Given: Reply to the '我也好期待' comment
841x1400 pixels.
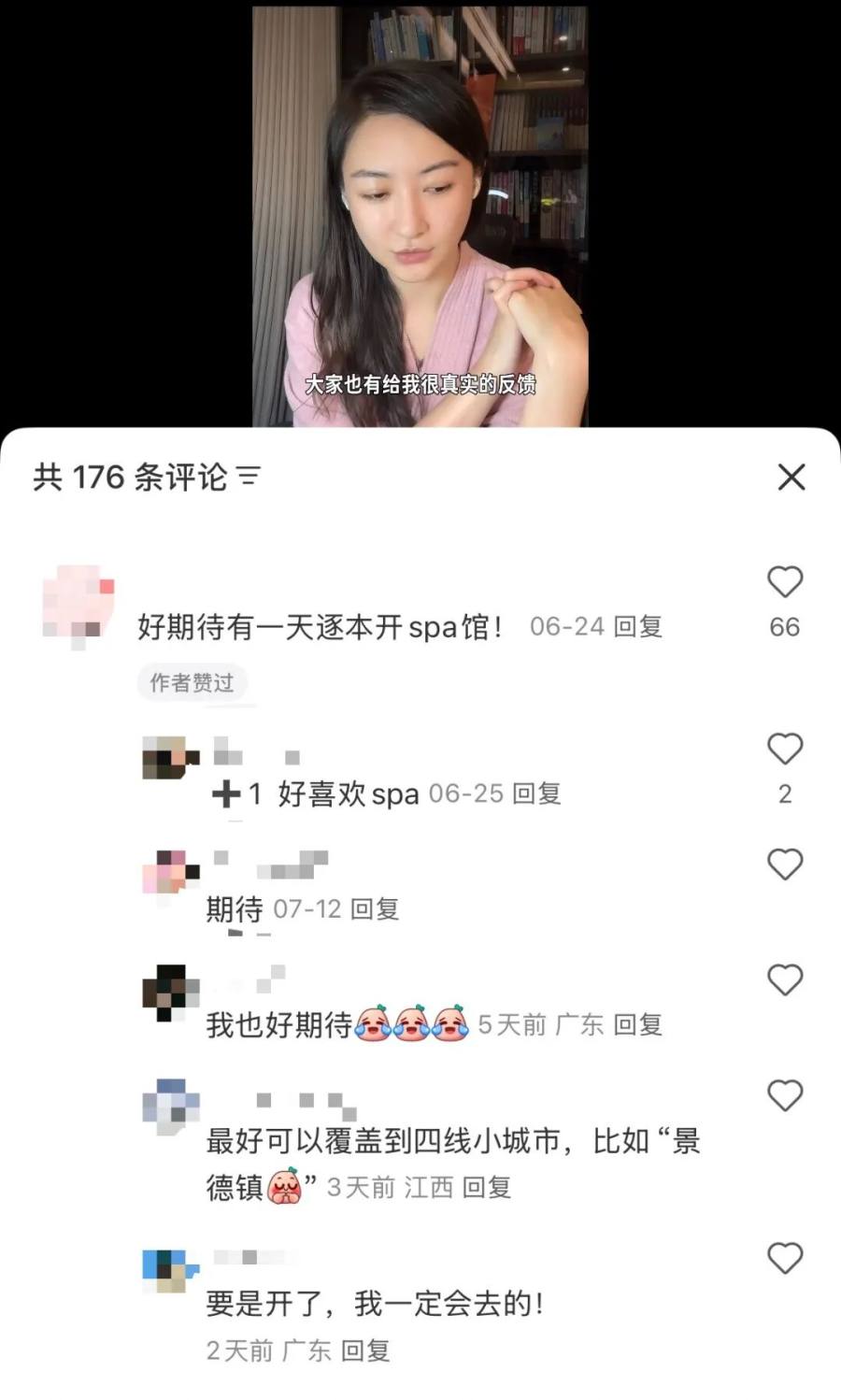Looking at the screenshot, I should pos(638,1024).
